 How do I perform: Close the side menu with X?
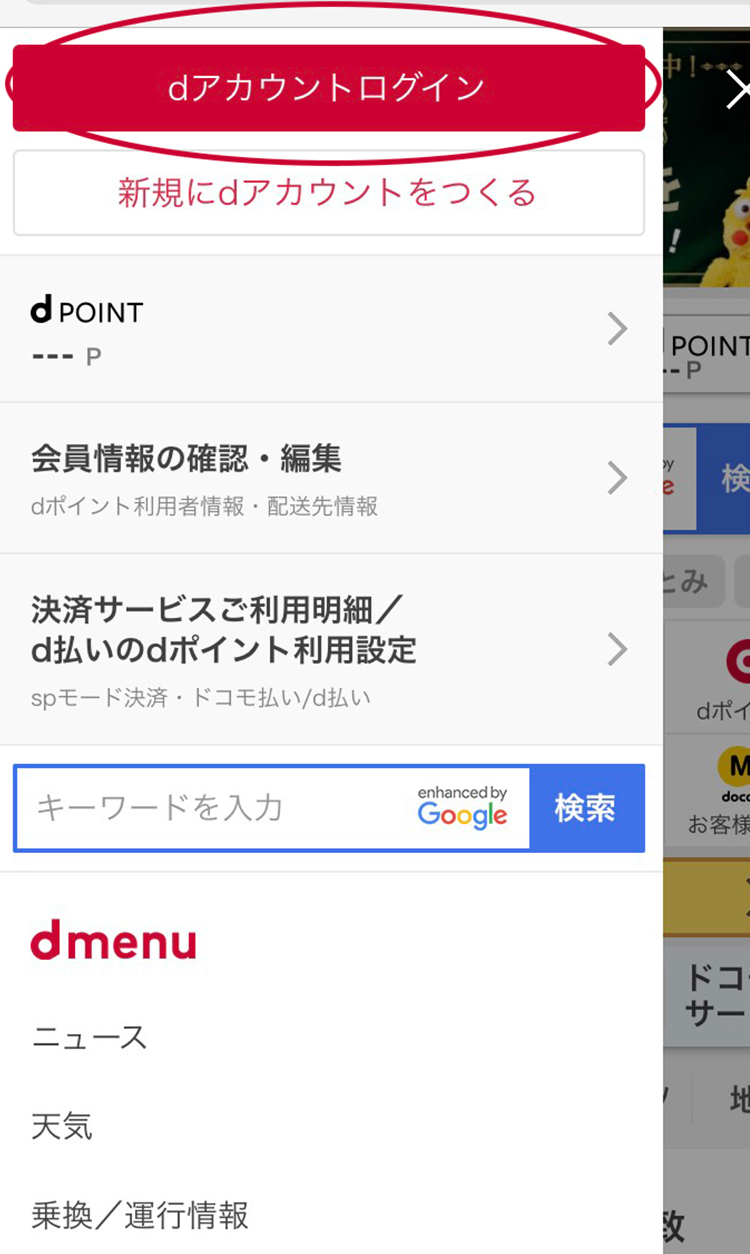(738, 90)
